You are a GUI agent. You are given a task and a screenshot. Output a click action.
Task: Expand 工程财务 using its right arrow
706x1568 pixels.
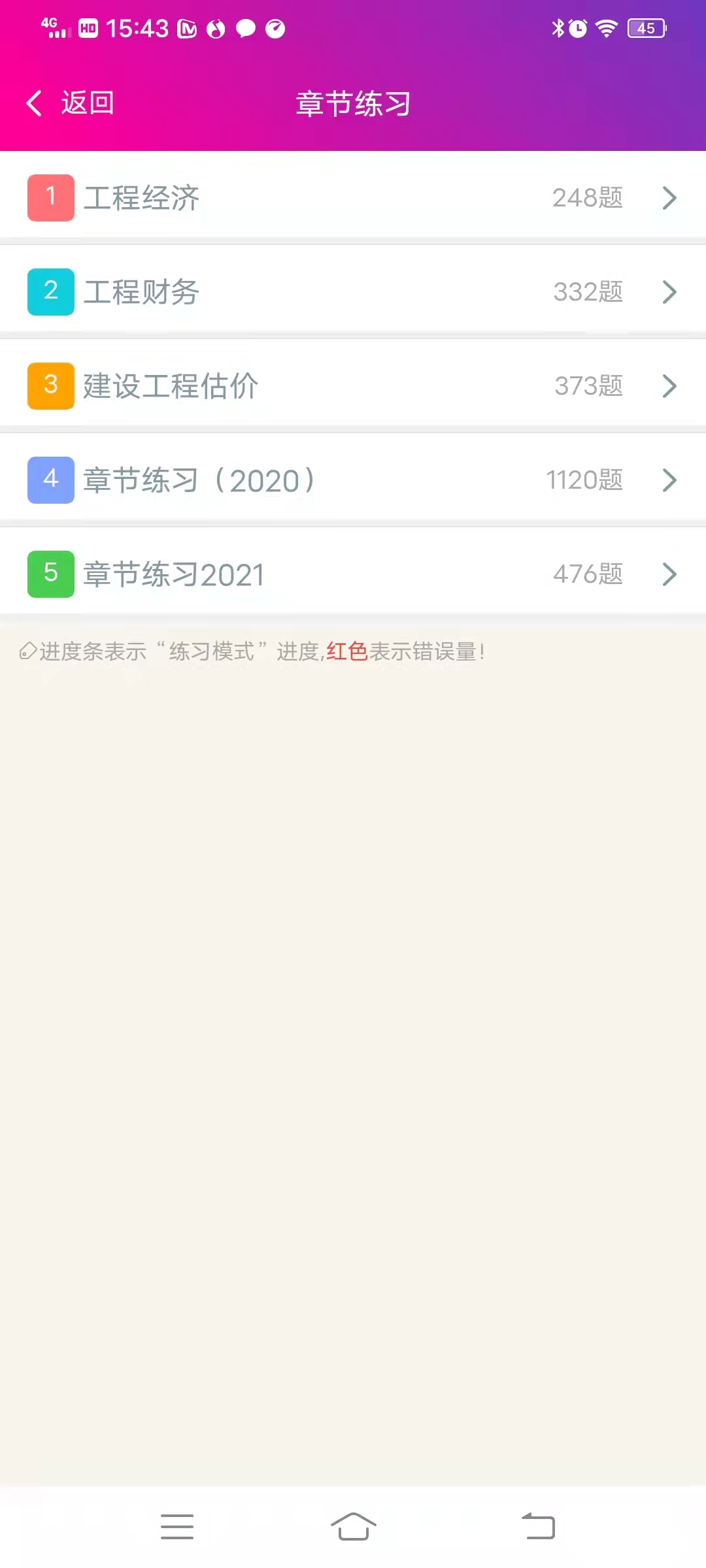[x=669, y=292]
